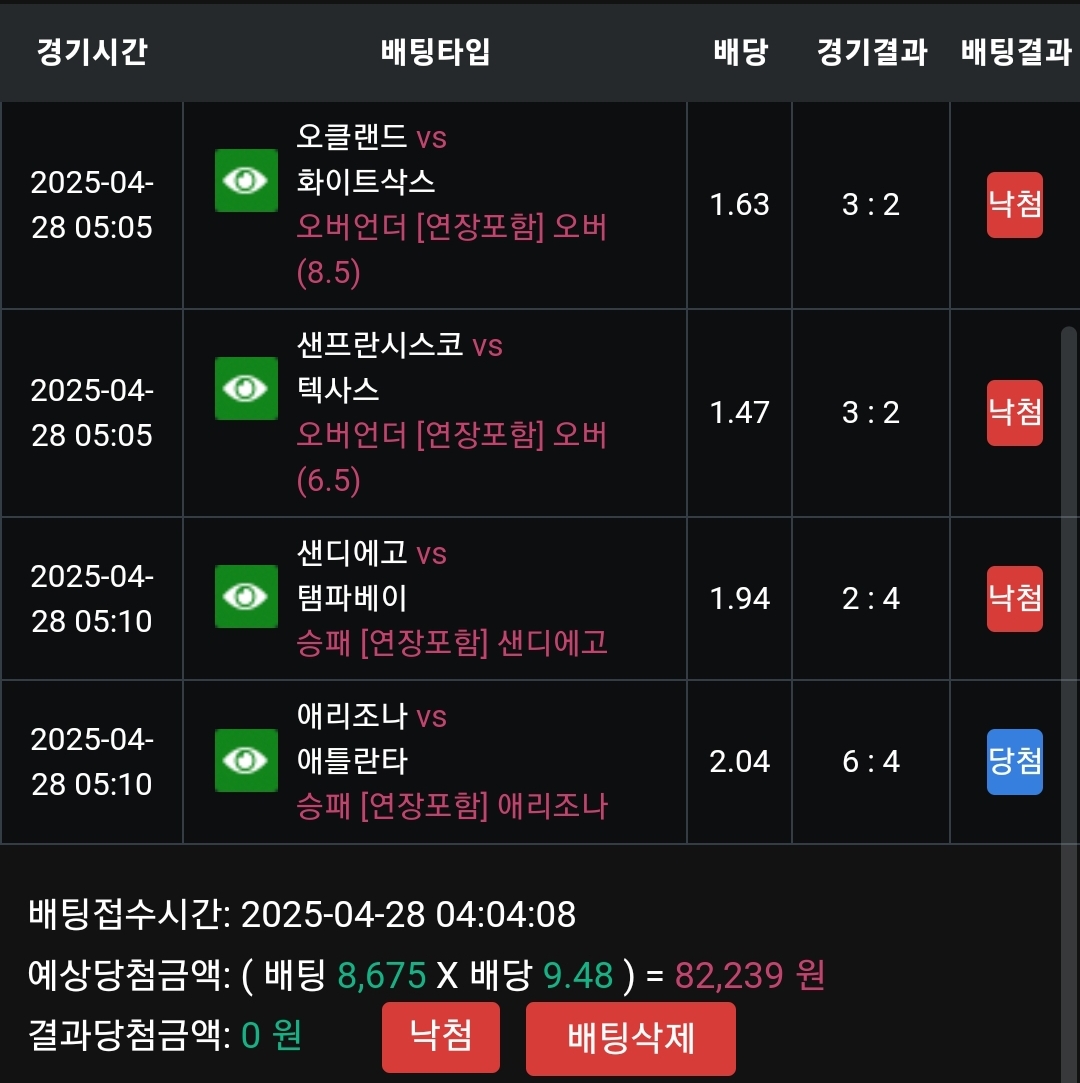Delete this bet with 배팅삭제
The image size is (1080, 1083).
(x=630, y=1039)
